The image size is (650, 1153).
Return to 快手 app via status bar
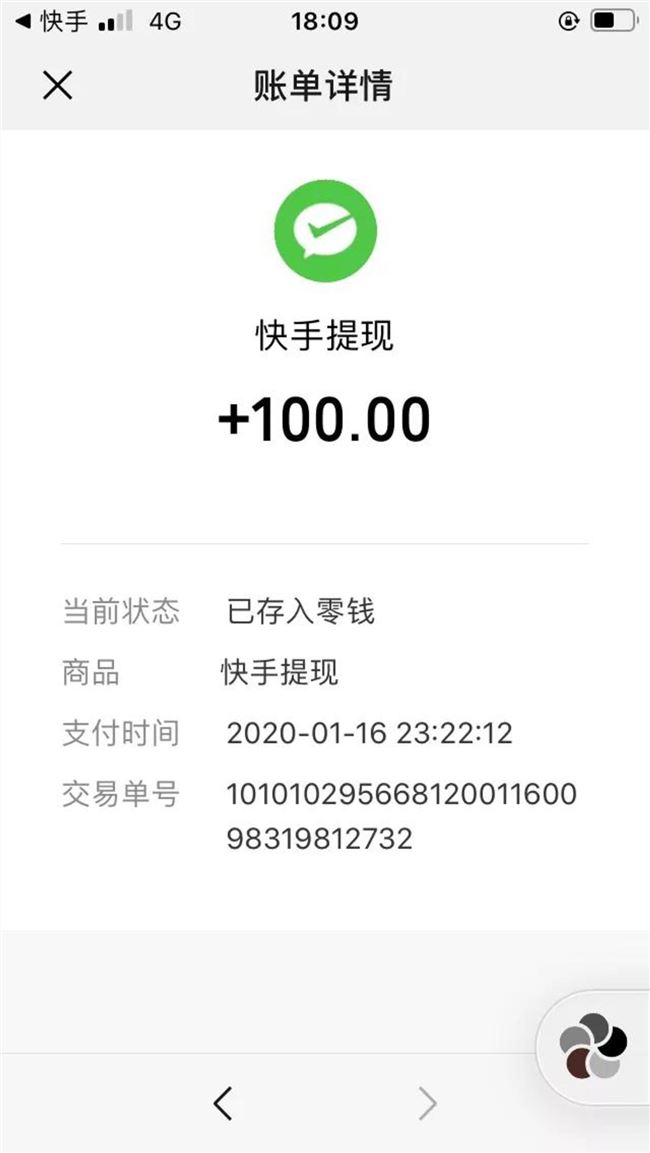pos(52,20)
